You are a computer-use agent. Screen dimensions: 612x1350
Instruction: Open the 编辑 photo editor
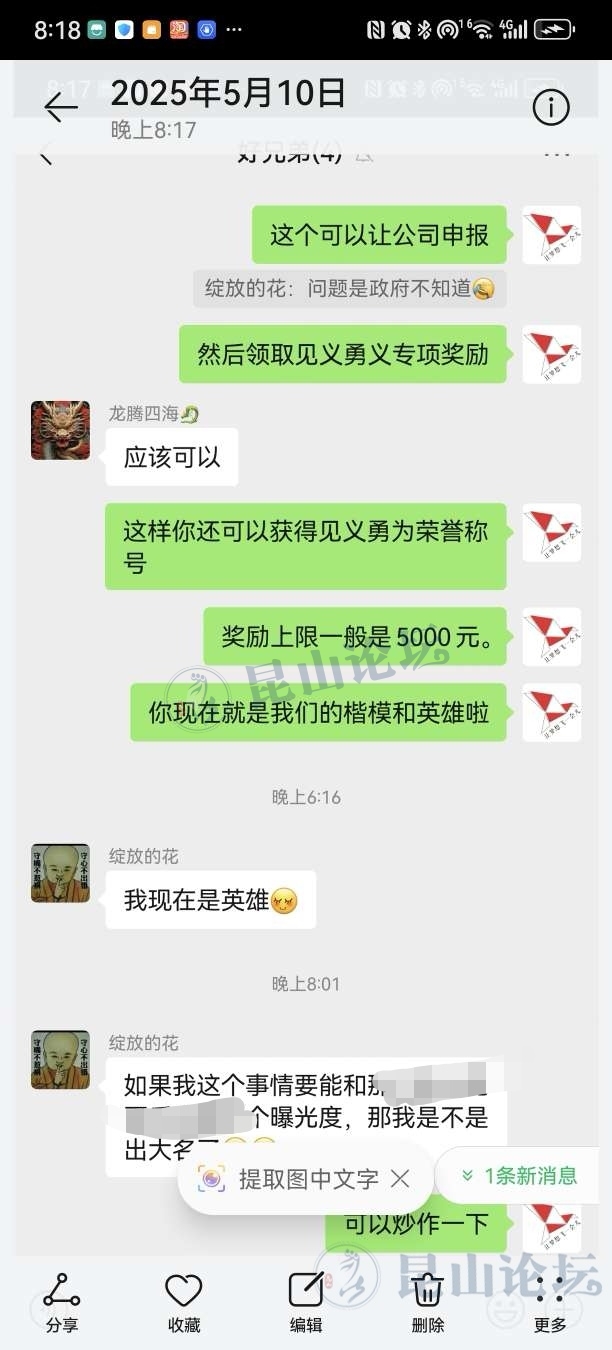[306, 1302]
